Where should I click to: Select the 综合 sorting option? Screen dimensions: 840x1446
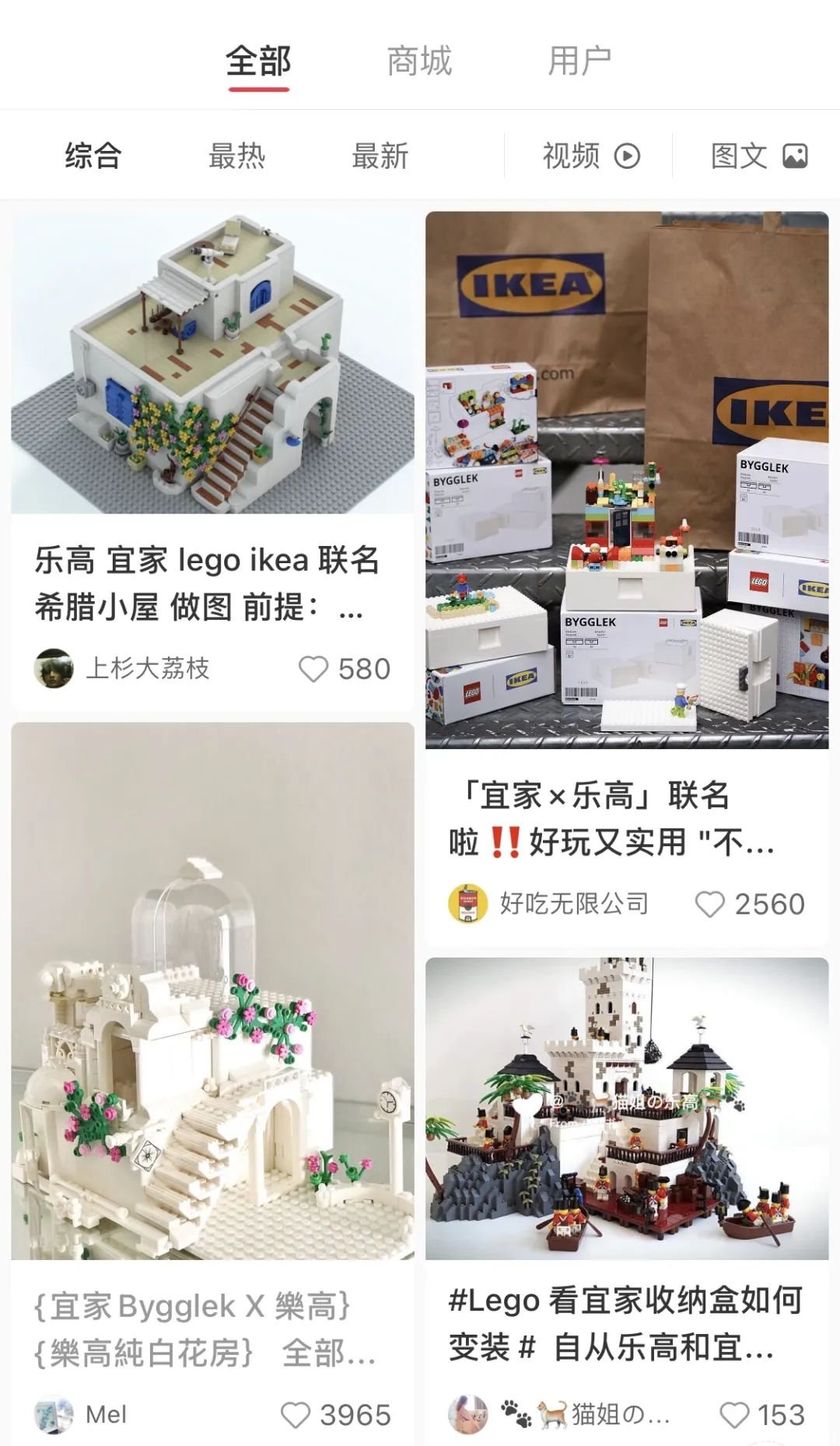pyautogui.click(x=93, y=156)
